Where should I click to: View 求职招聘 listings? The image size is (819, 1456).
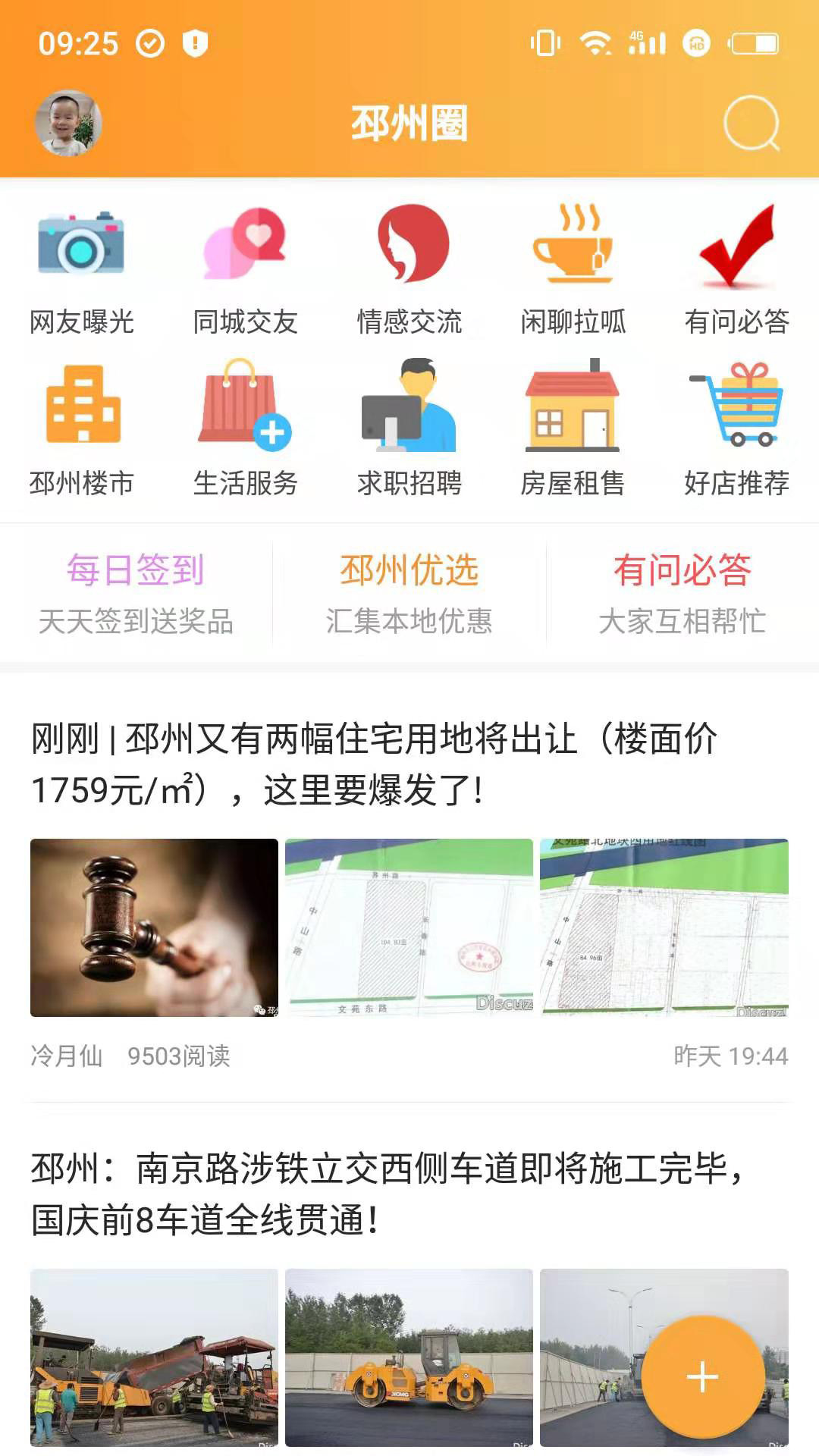(x=409, y=428)
